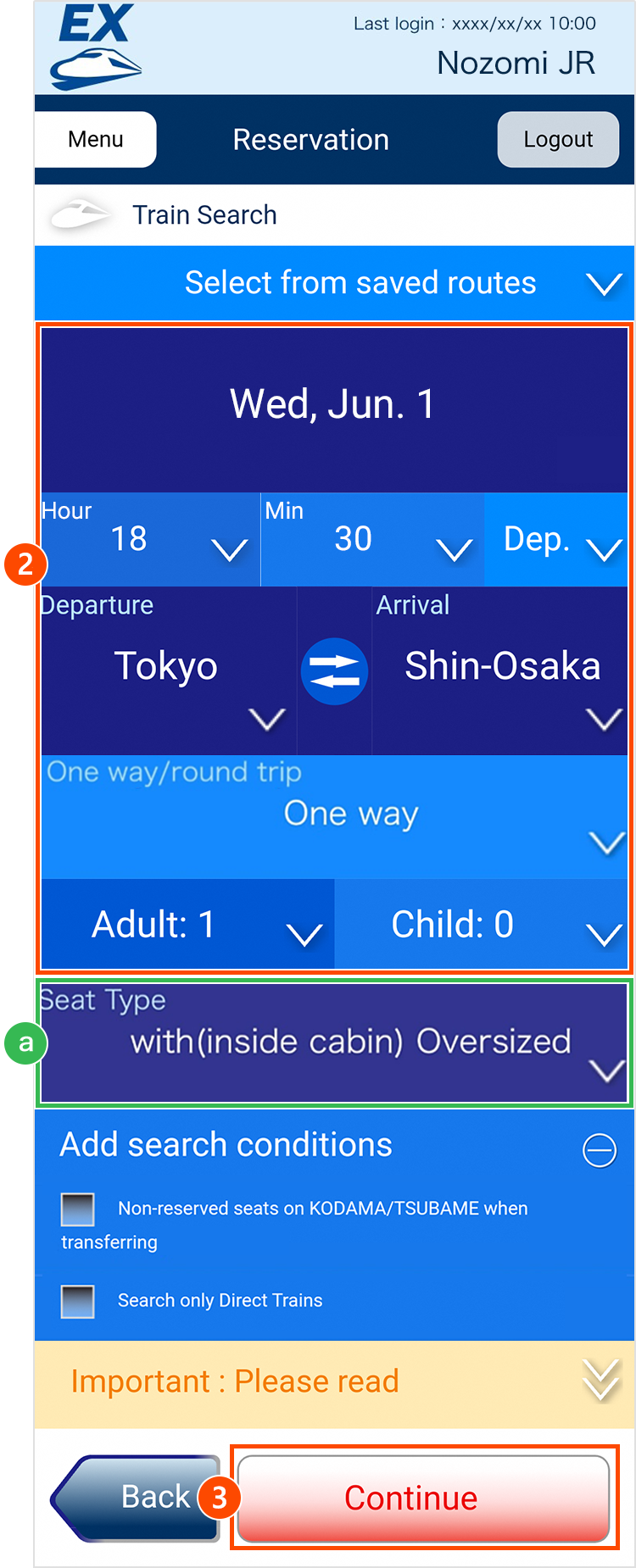Change the travel date Wed, Jun. 1
The height and width of the screenshot is (1568, 636).
coord(333,405)
